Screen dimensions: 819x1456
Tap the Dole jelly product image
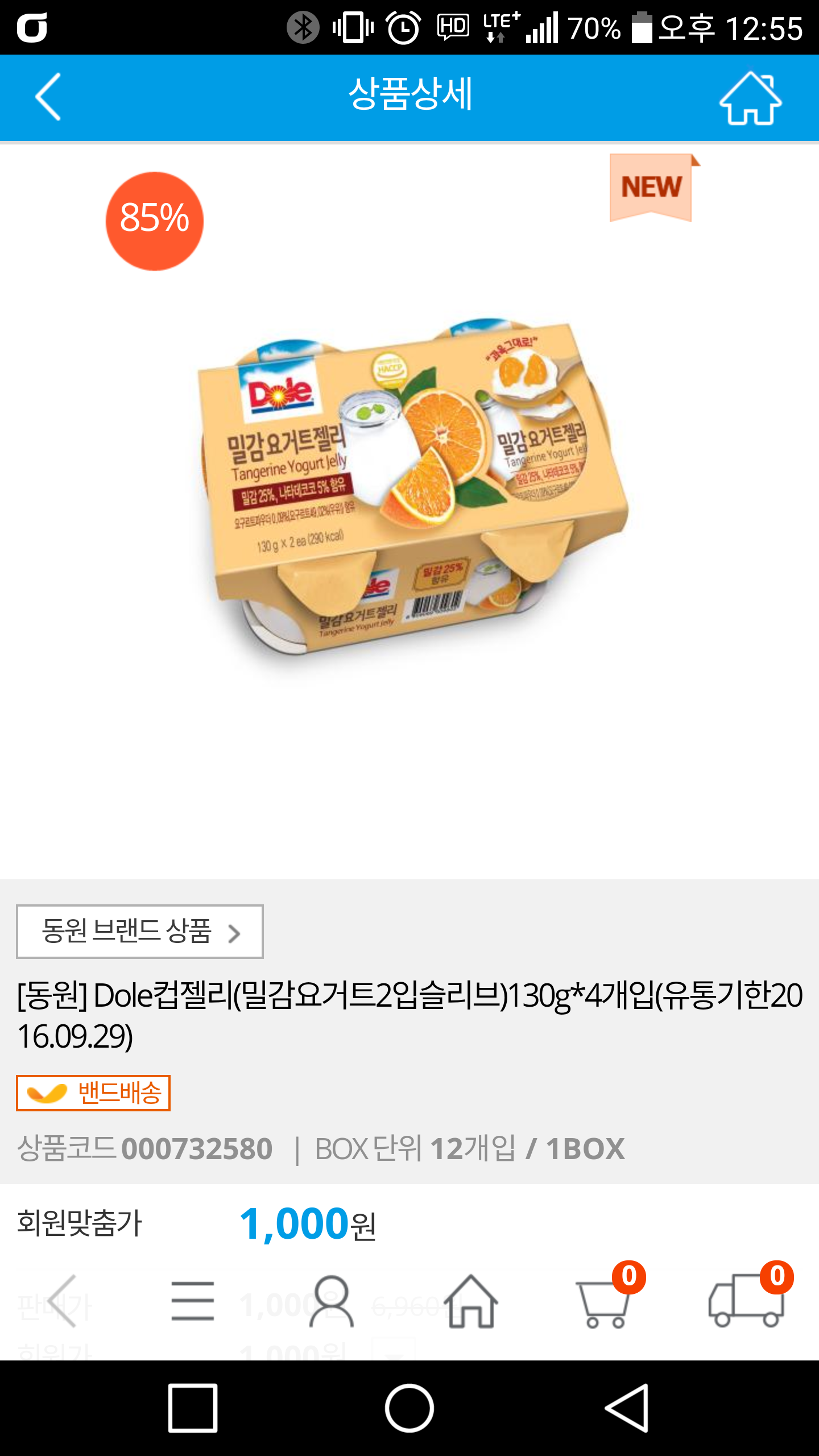pos(412,489)
